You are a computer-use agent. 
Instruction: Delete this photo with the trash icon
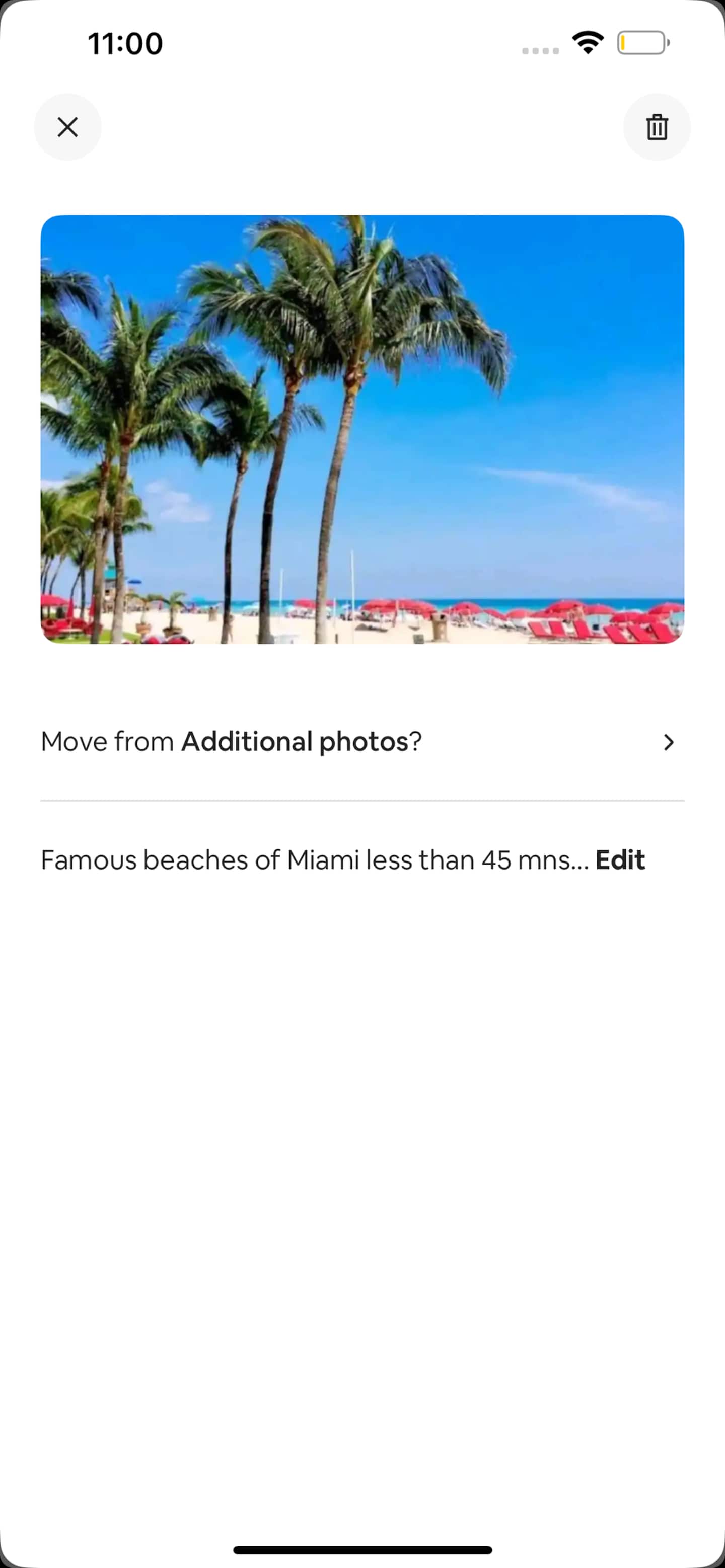[x=657, y=127]
